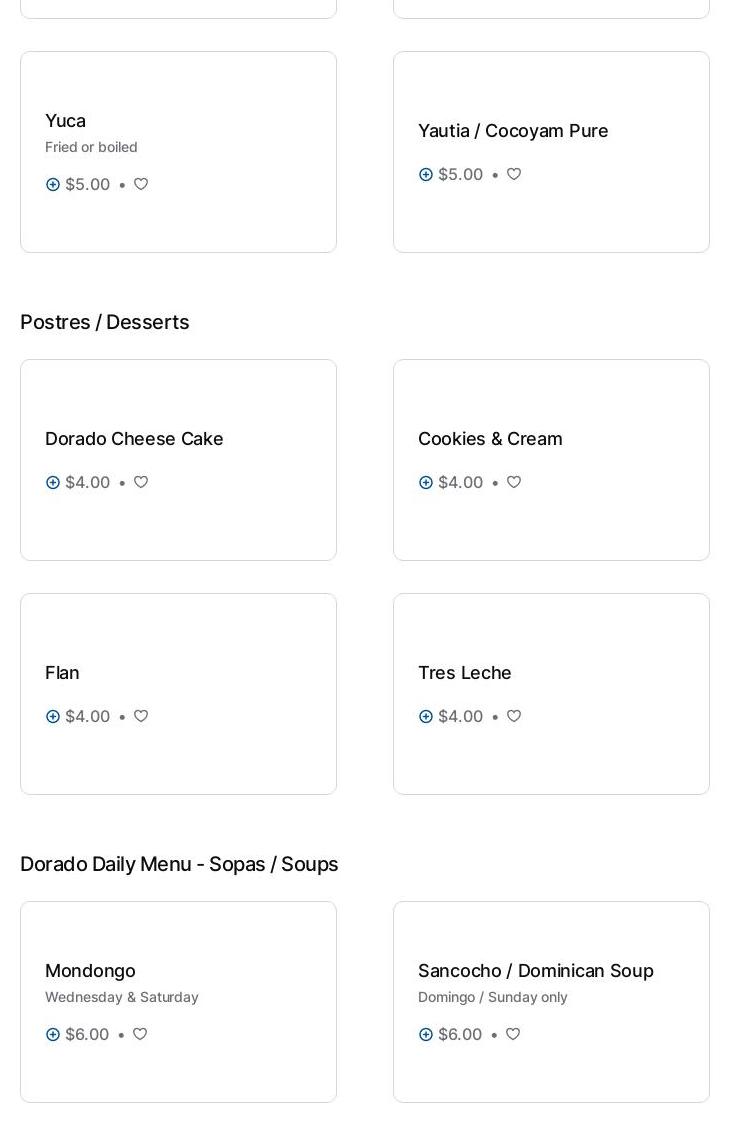
Task: Favorite the Yuca item
Action: tap(141, 184)
